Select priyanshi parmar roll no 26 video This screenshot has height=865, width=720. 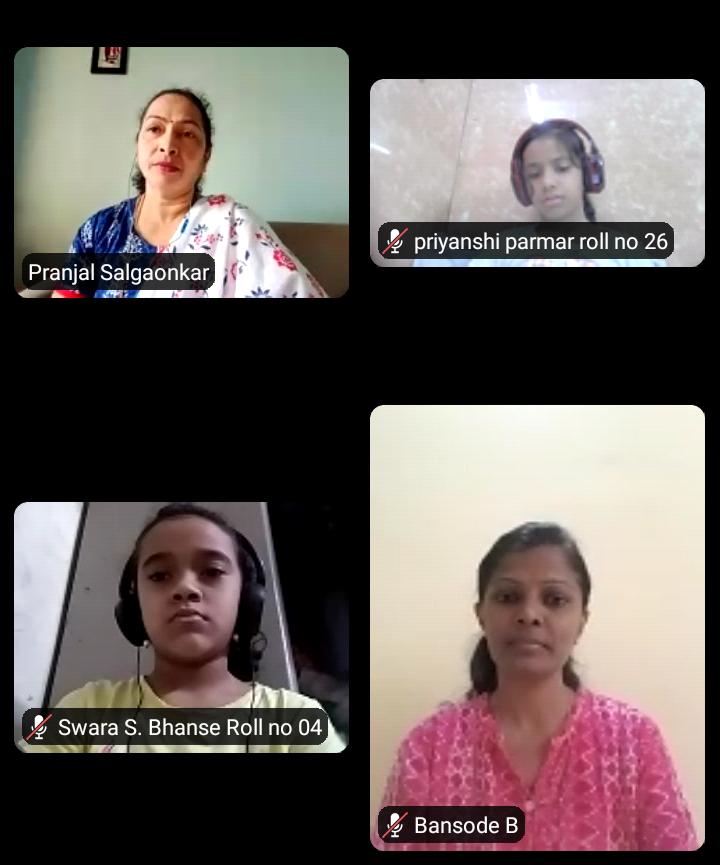(537, 172)
